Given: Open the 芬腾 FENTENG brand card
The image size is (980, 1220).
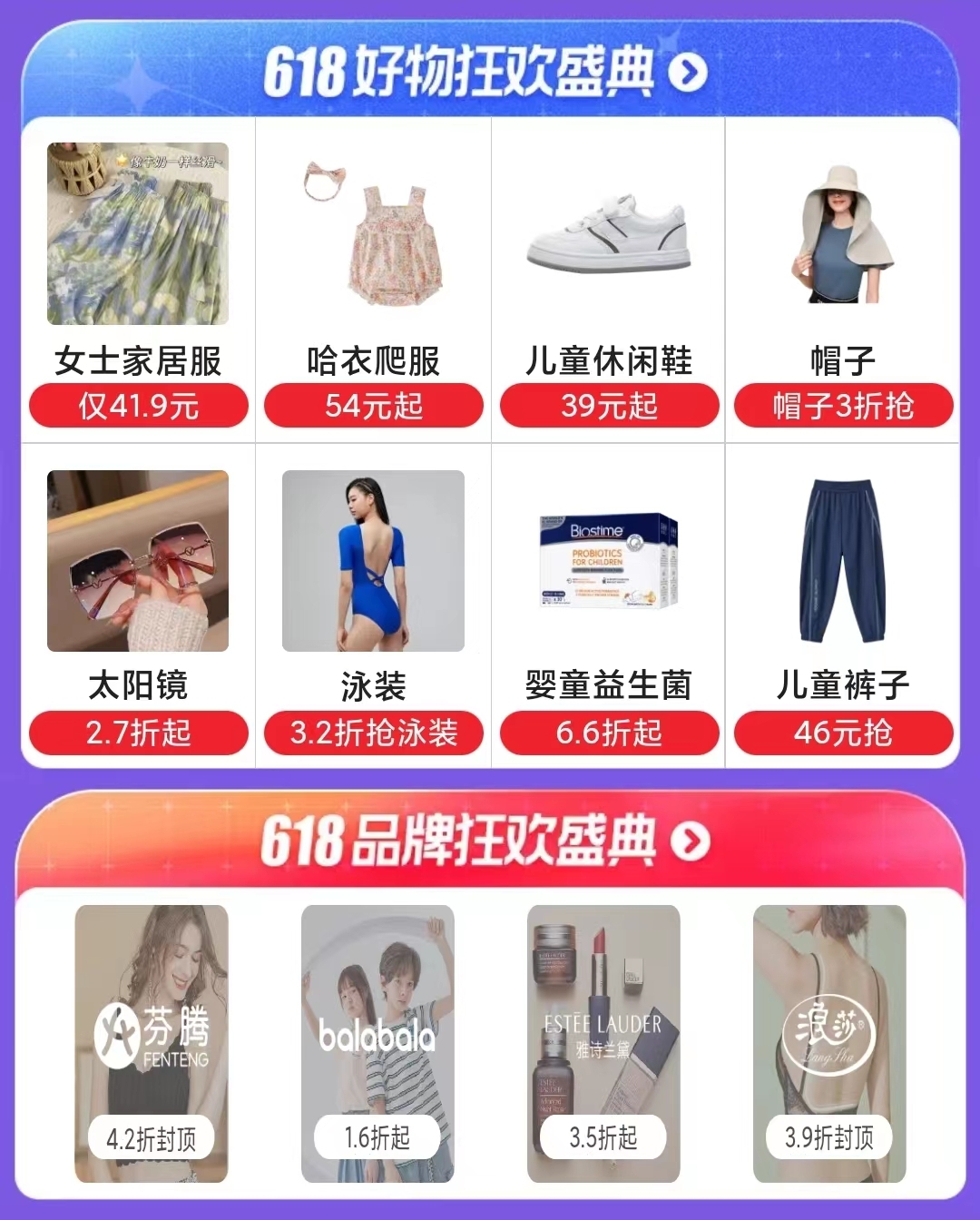Looking at the screenshot, I should click(152, 1044).
